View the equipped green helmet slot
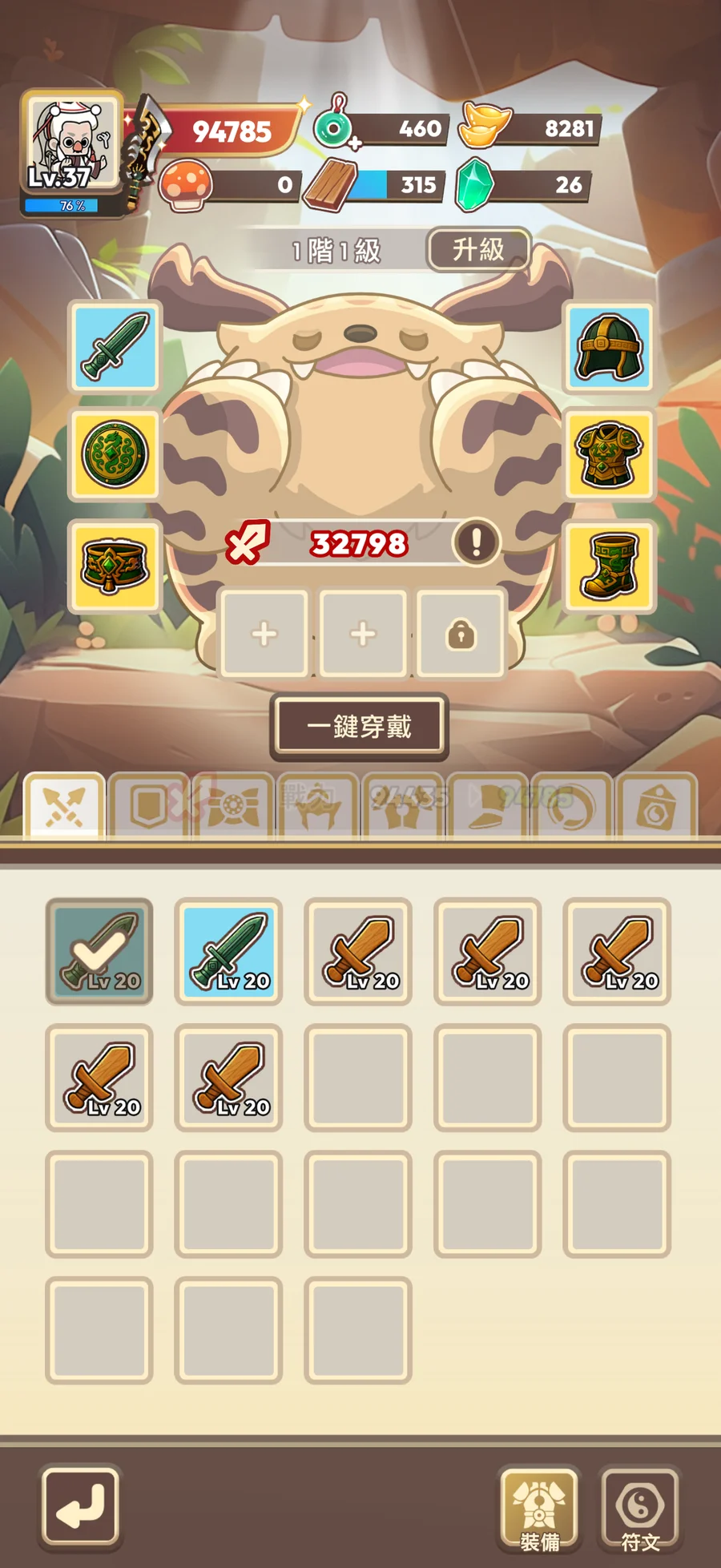The height and width of the screenshot is (1568, 721). pyautogui.click(x=608, y=346)
